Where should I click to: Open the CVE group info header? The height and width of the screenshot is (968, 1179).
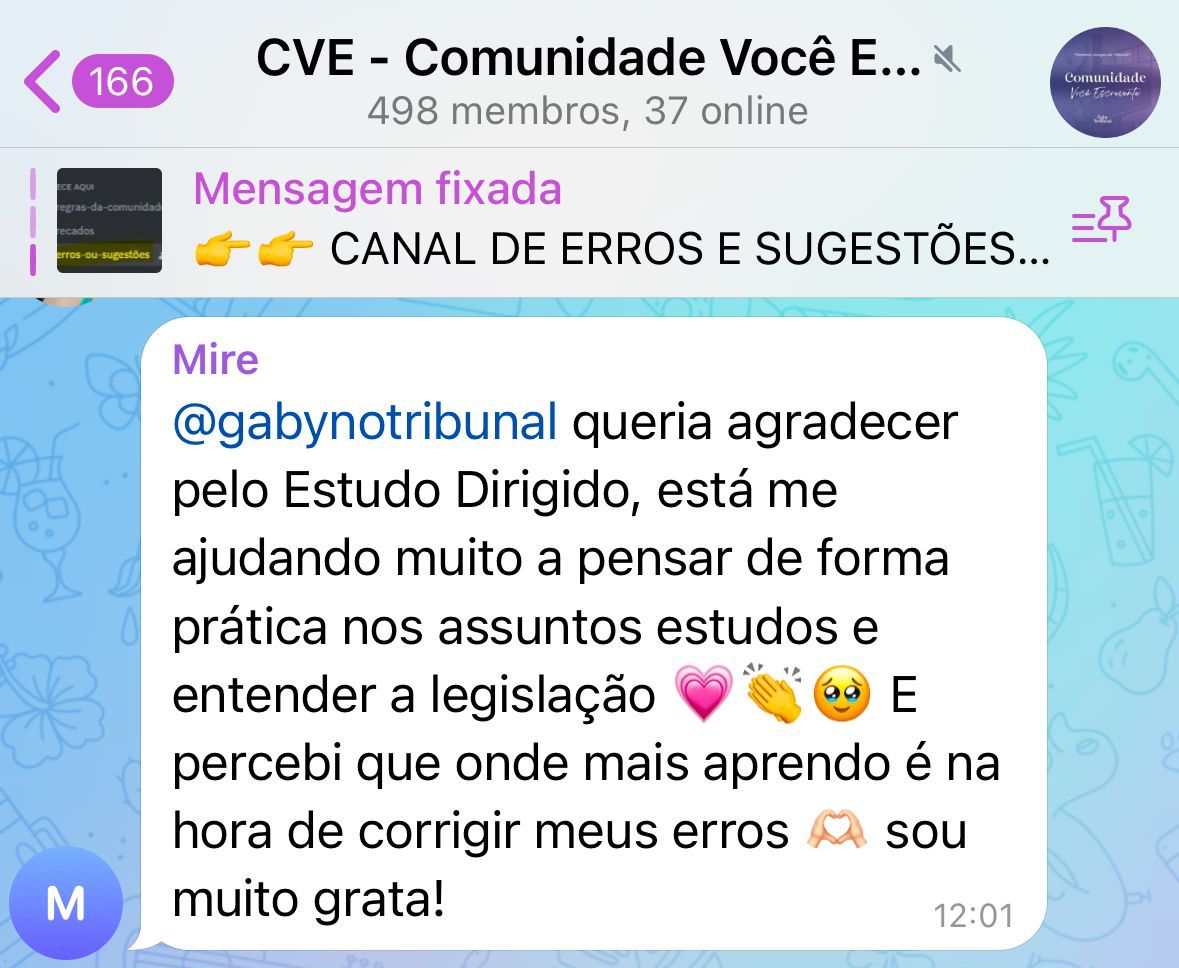tap(588, 82)
